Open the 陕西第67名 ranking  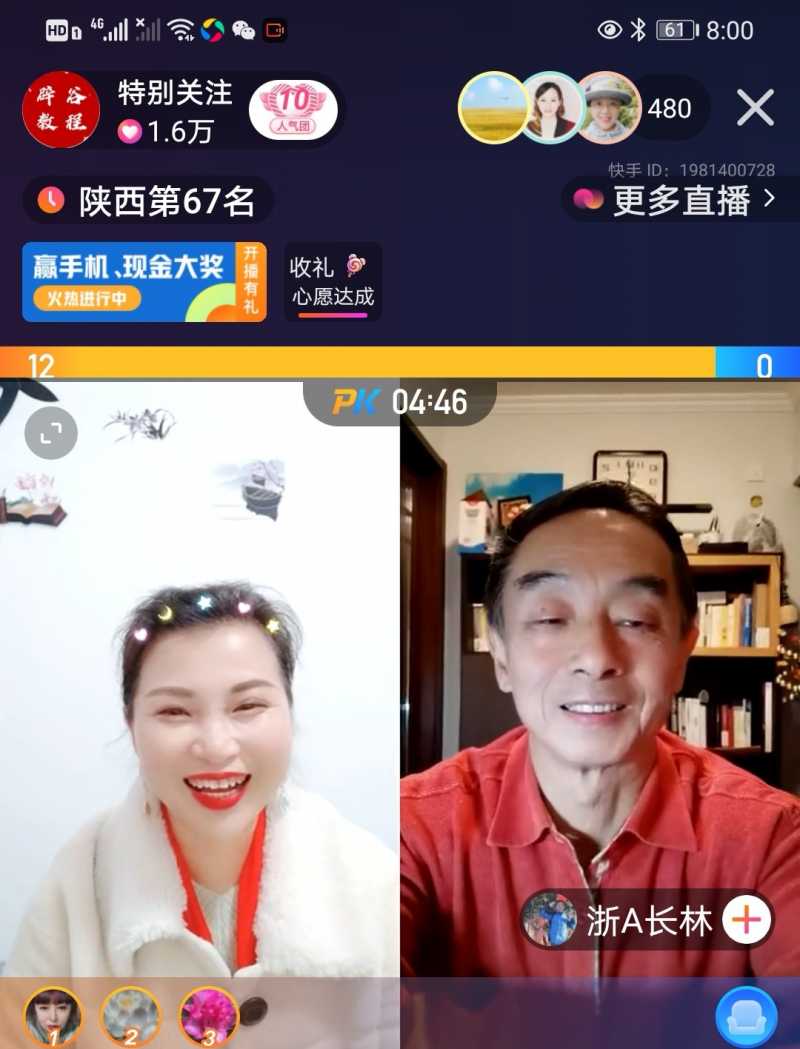tap(148, 201)
